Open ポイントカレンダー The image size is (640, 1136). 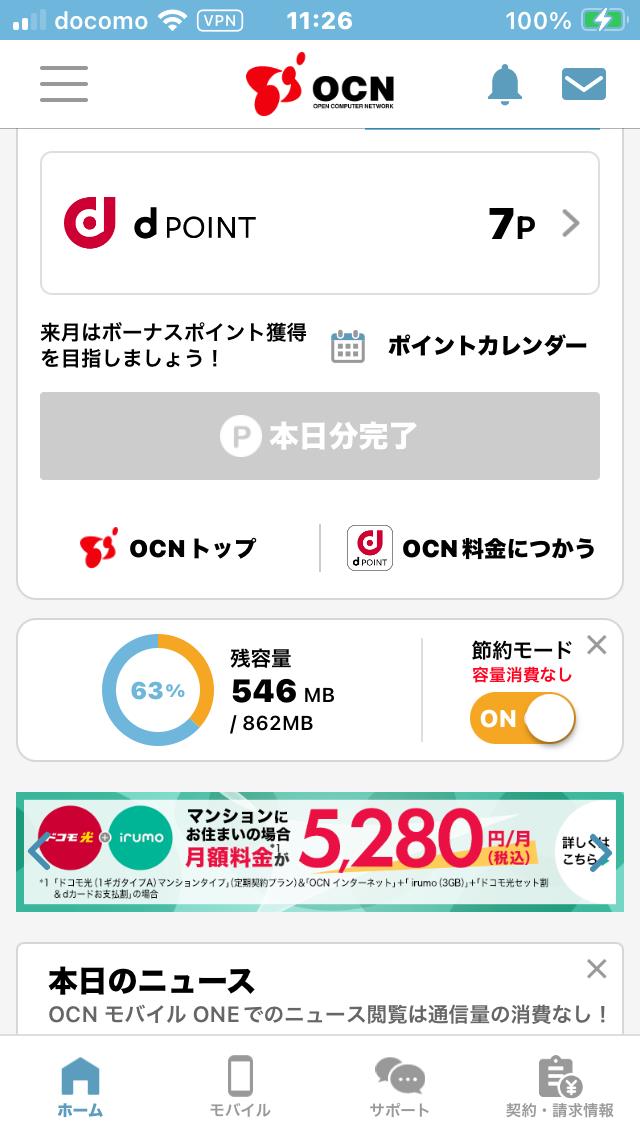coord(459,346)
